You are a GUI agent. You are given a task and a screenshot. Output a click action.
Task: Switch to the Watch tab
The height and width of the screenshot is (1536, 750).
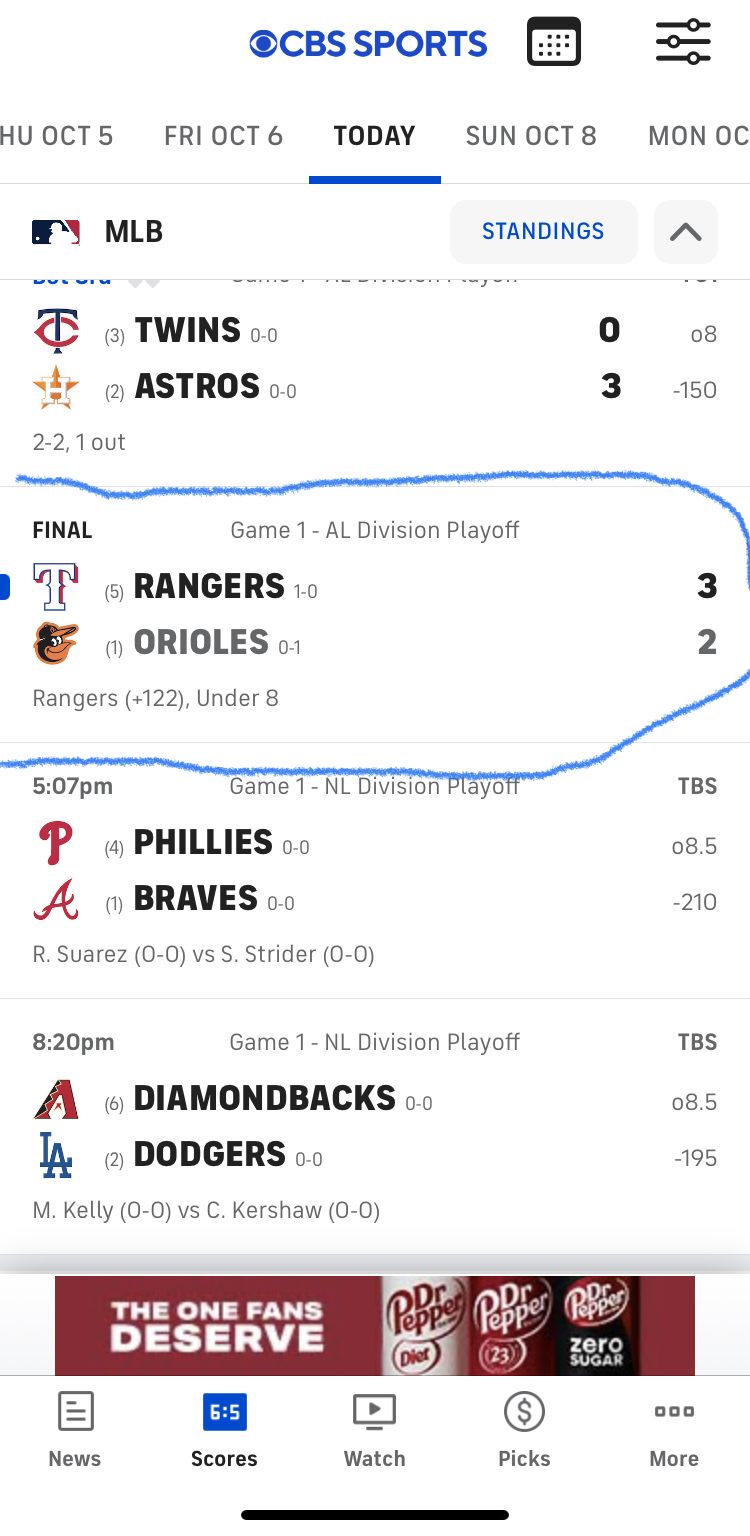pyautogui.click(x=375, y=1431)
